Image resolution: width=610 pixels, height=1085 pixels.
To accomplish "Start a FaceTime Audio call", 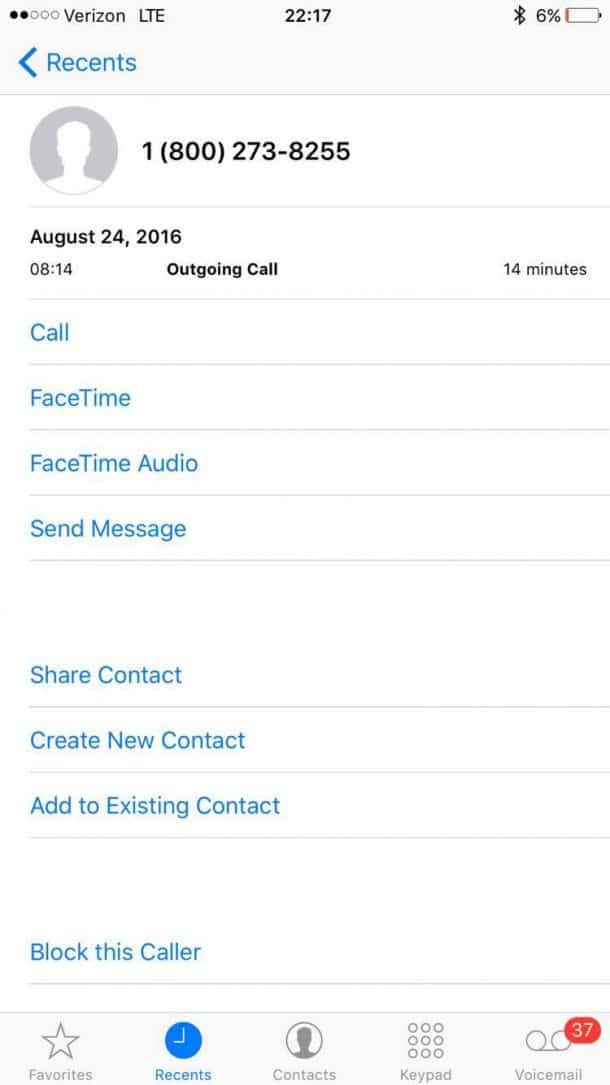I will tap(114, 463).
